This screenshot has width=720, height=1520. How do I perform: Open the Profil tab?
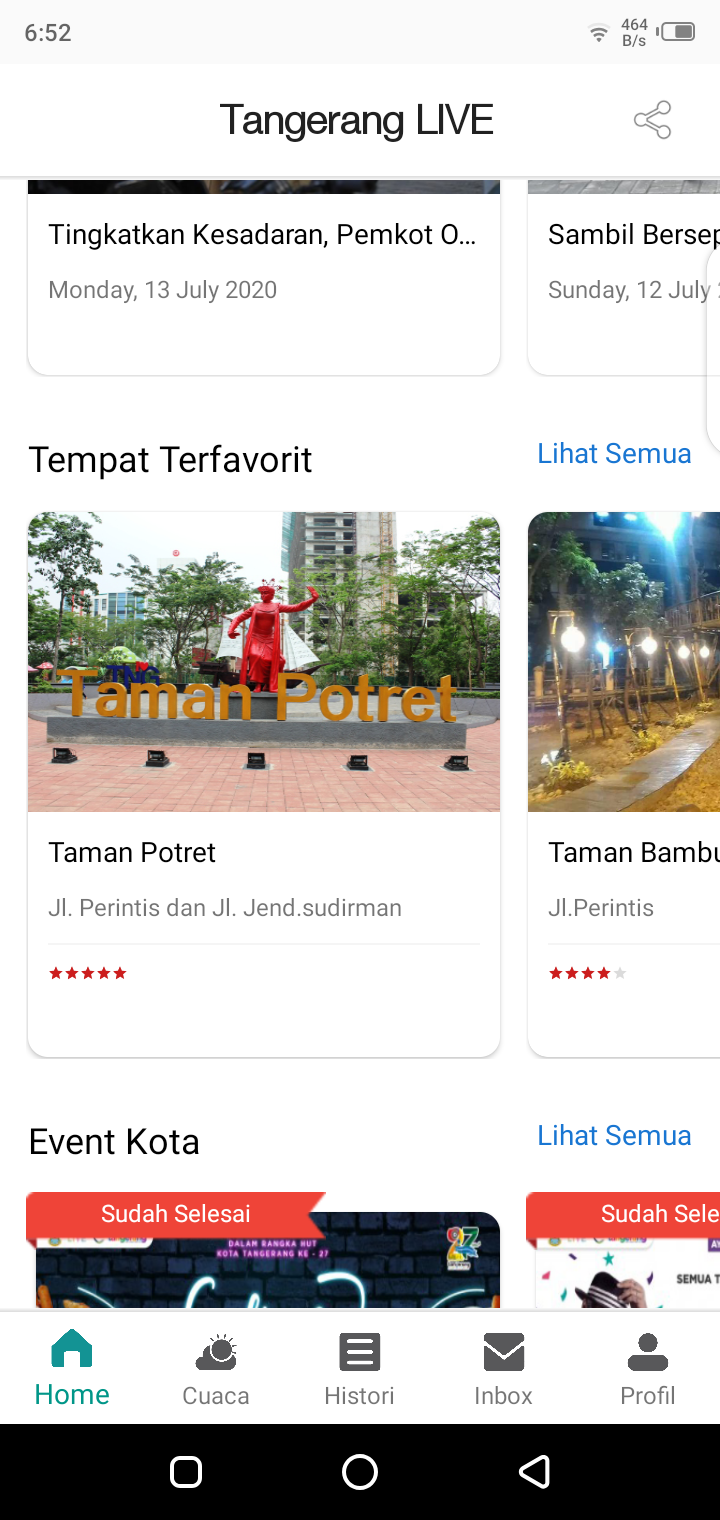[647, 1368]
